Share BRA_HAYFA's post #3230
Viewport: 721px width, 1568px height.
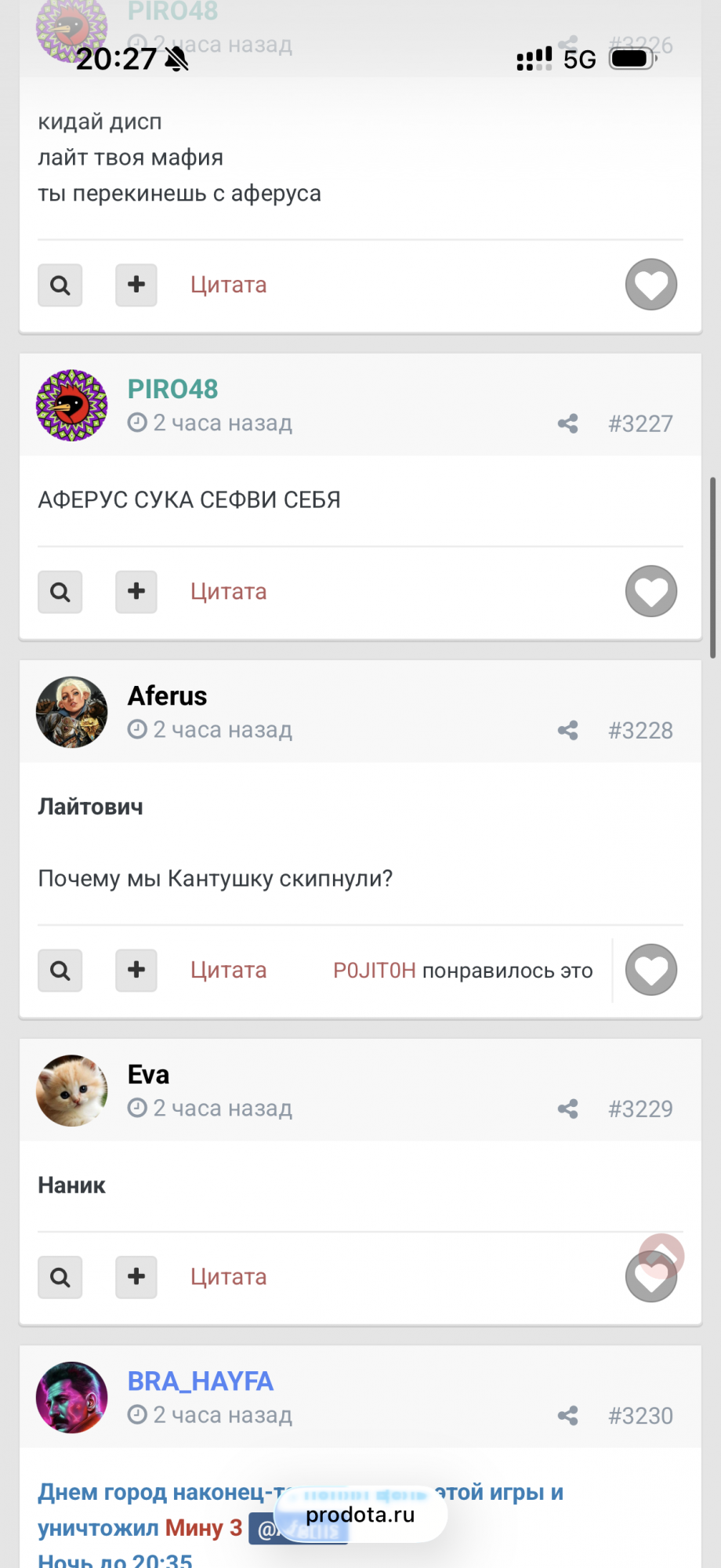[567, 1415]
